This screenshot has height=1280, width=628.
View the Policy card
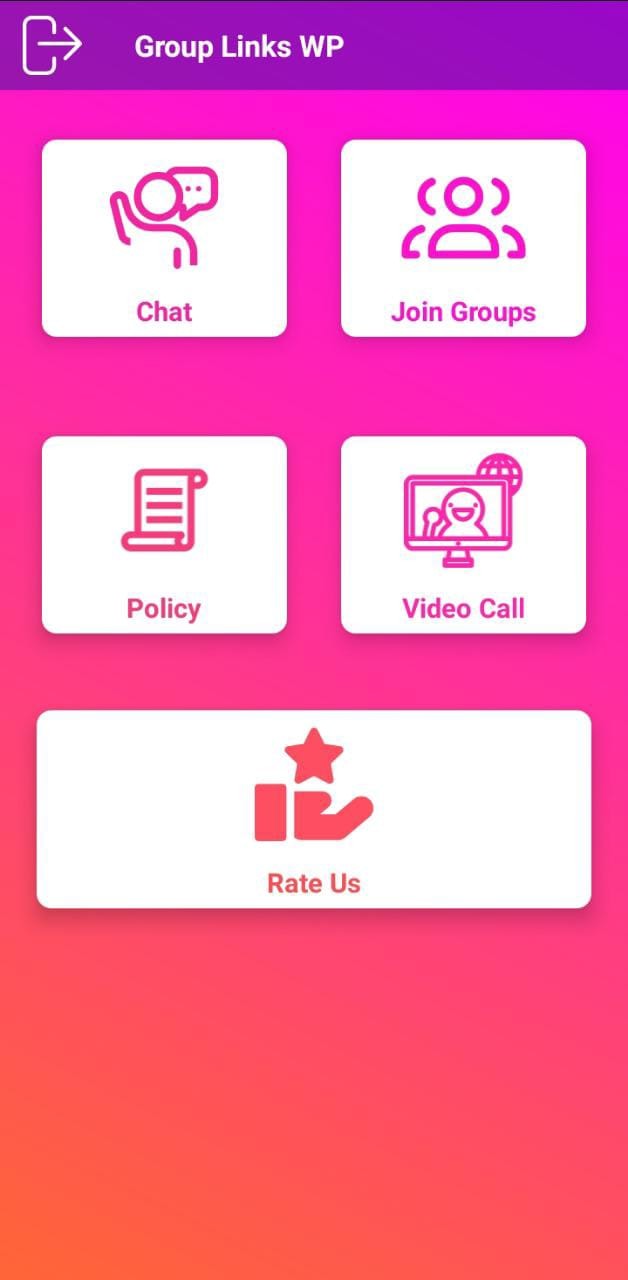pos(164,535)
